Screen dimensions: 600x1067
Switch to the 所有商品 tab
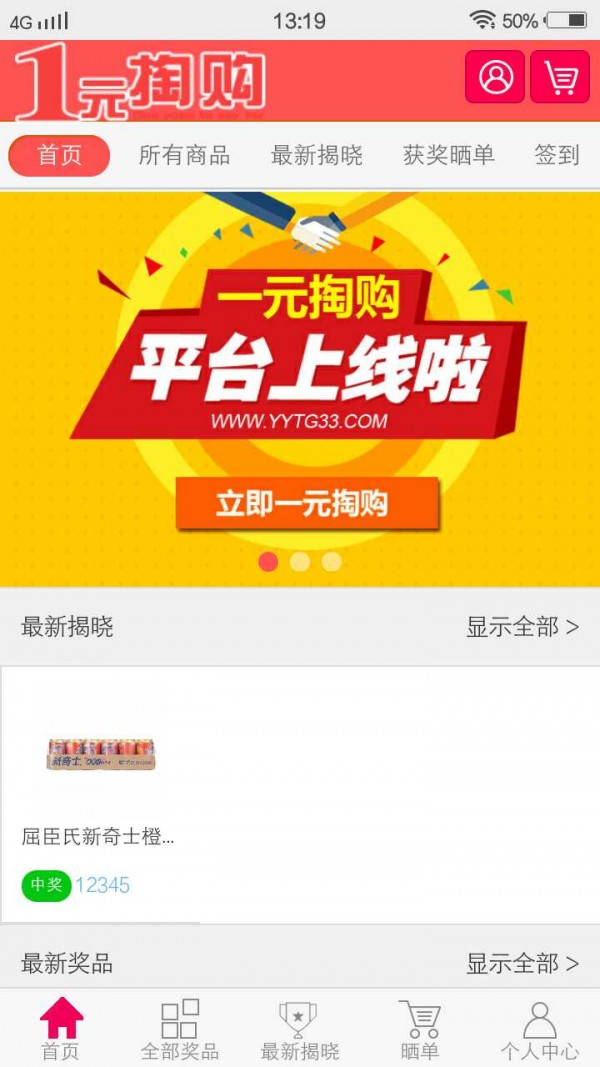(x=184, y=156)
